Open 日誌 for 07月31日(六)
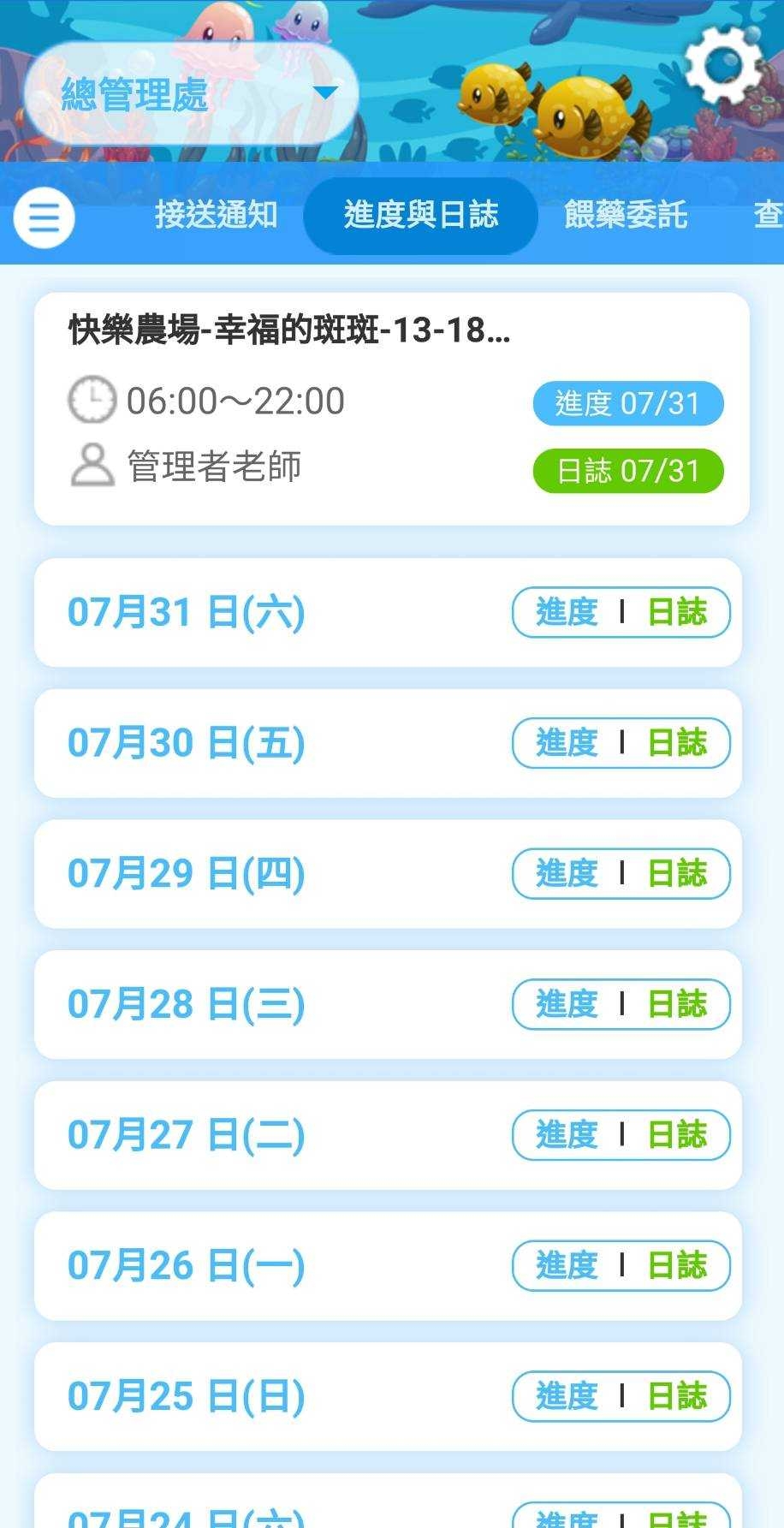The image size is (784, 1528). click(x=677, y=612)
